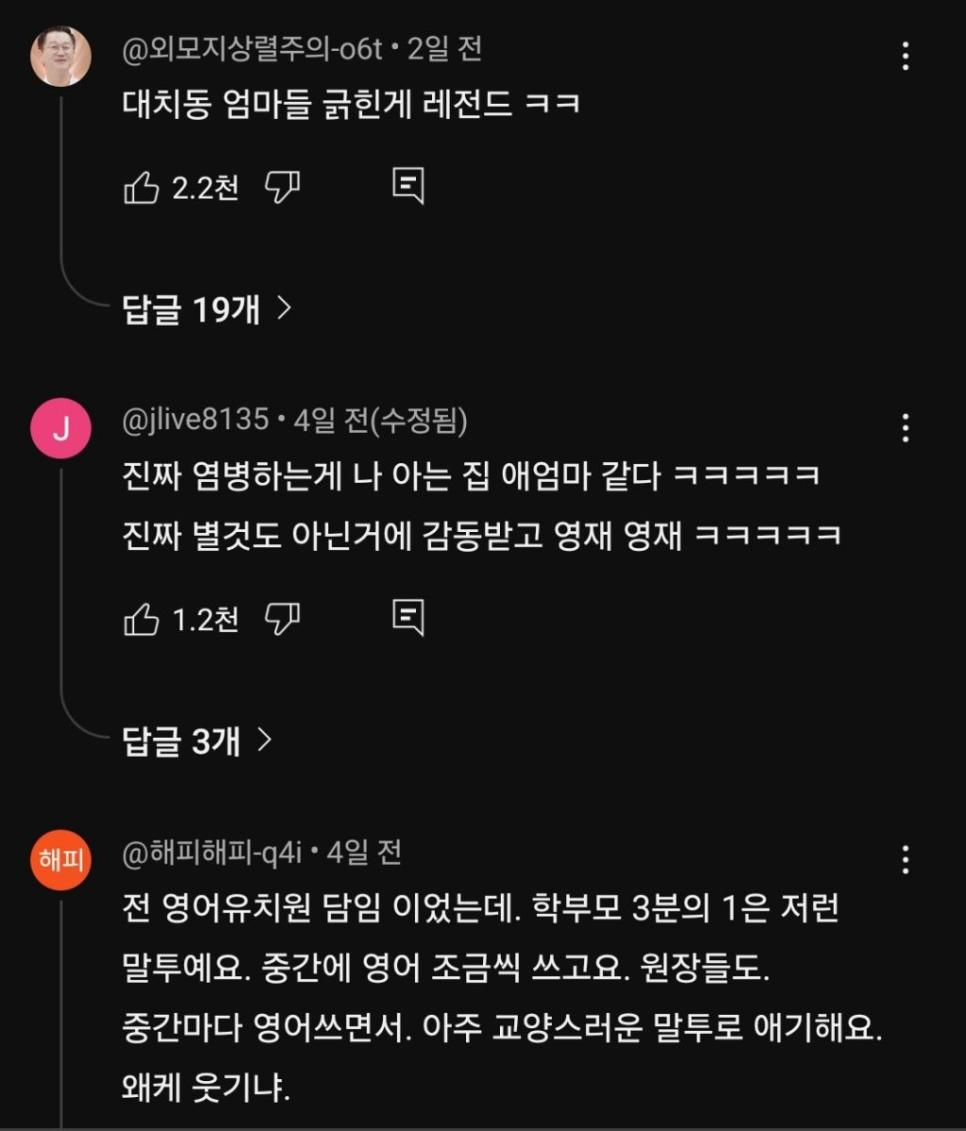
Task: Open @외모지상렬주의-o6t's profile picture
Action: click(61, 56)
